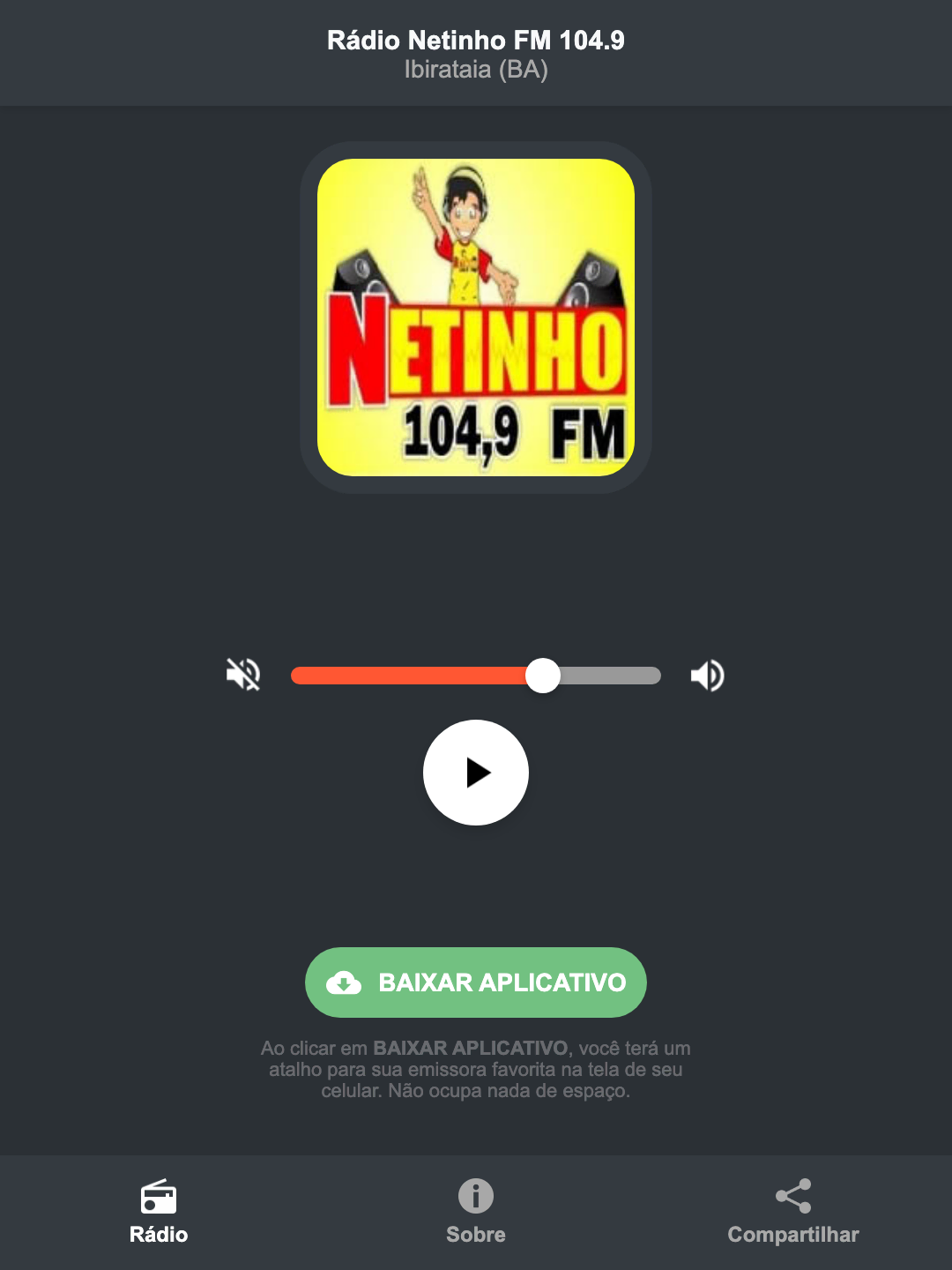The height and width of the screenshot is (1270, 952).
Task: Click the Rádio Netinho FM 104.9 header title
Action: (x=475, y=39)
